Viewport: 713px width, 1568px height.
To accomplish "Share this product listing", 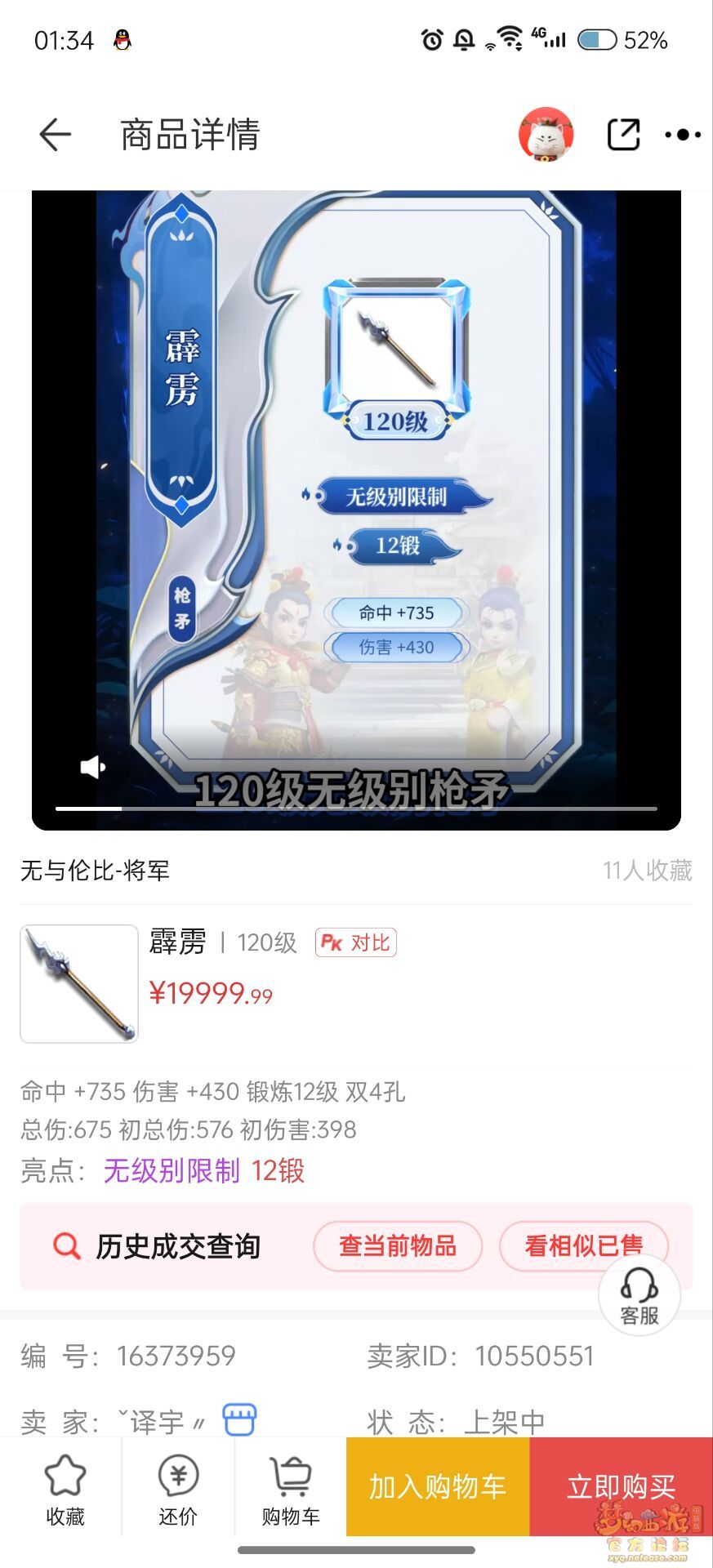I will click(623, 135).
